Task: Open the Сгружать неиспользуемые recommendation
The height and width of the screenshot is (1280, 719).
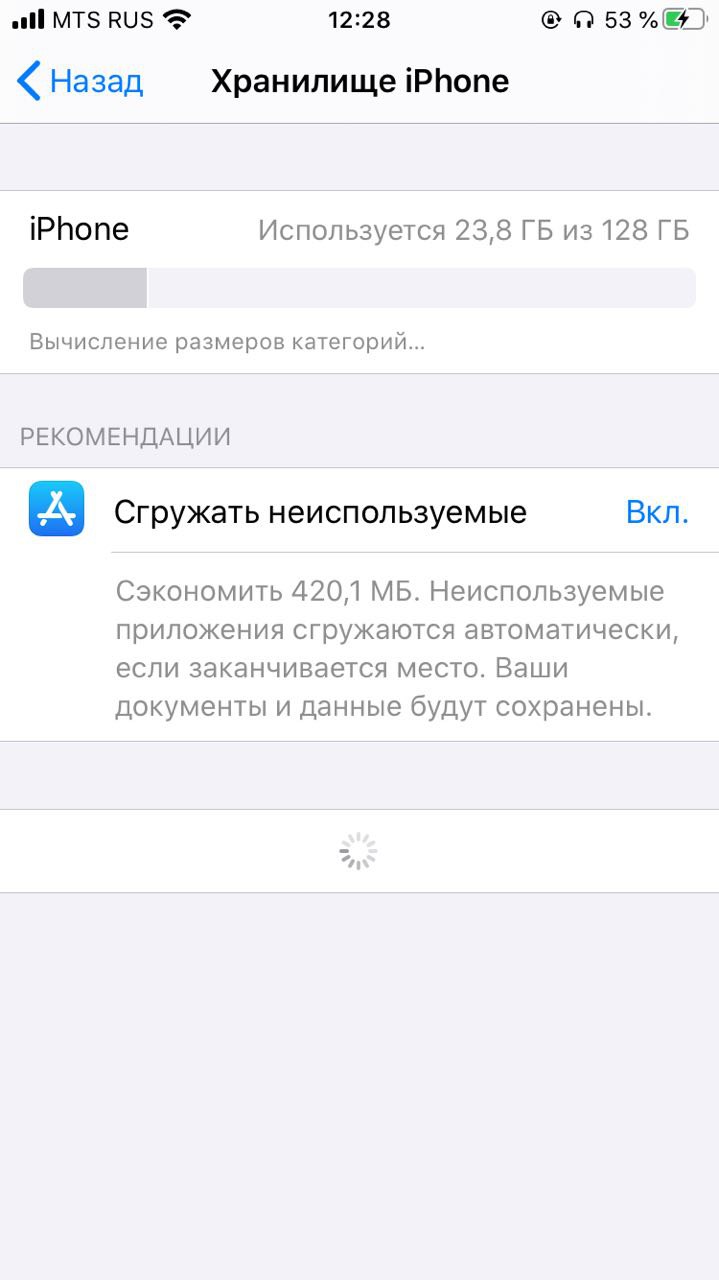Action: click(x=320, y=513)
